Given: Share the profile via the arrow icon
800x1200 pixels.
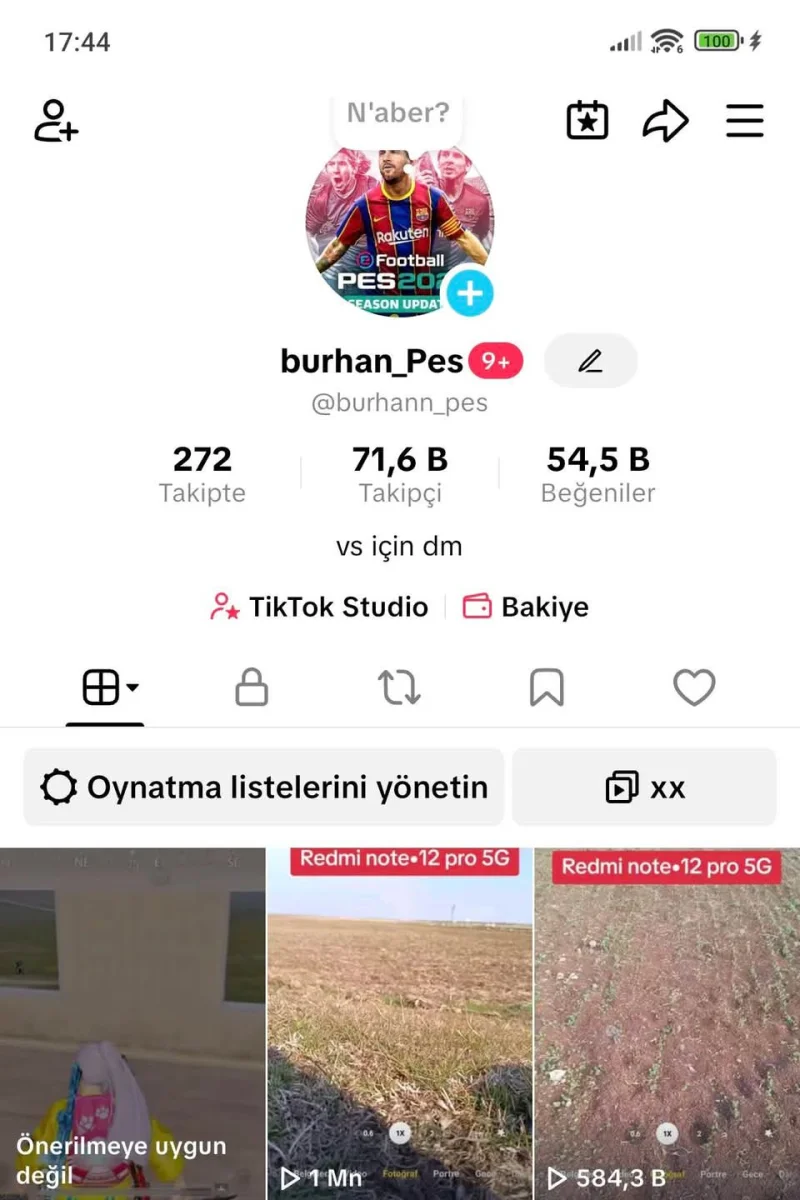Looking at the screenshot, I should point(665,120).
